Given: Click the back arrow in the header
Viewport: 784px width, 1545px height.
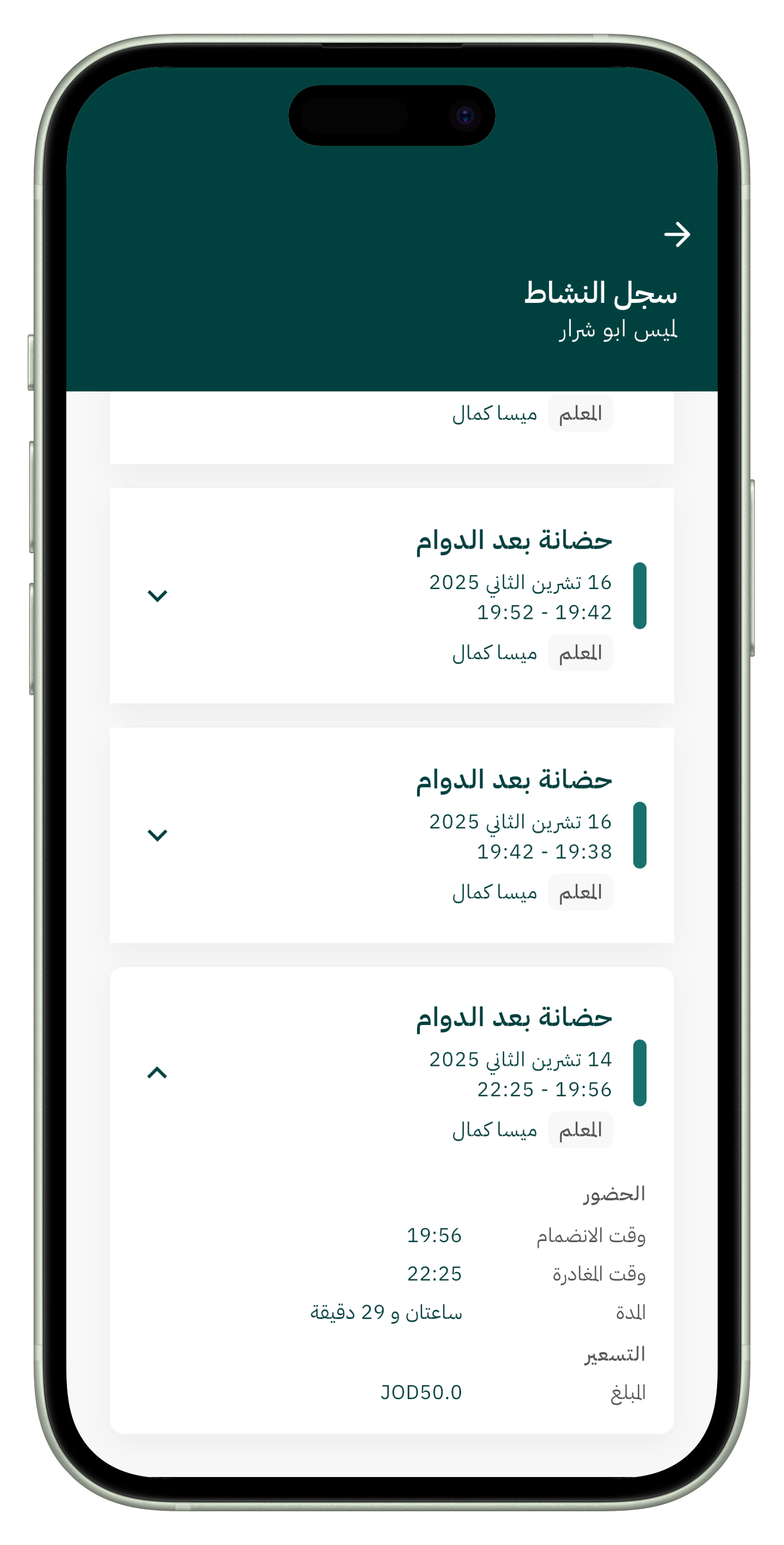Looking at the screenshot, I should click(x=678, y=235).
